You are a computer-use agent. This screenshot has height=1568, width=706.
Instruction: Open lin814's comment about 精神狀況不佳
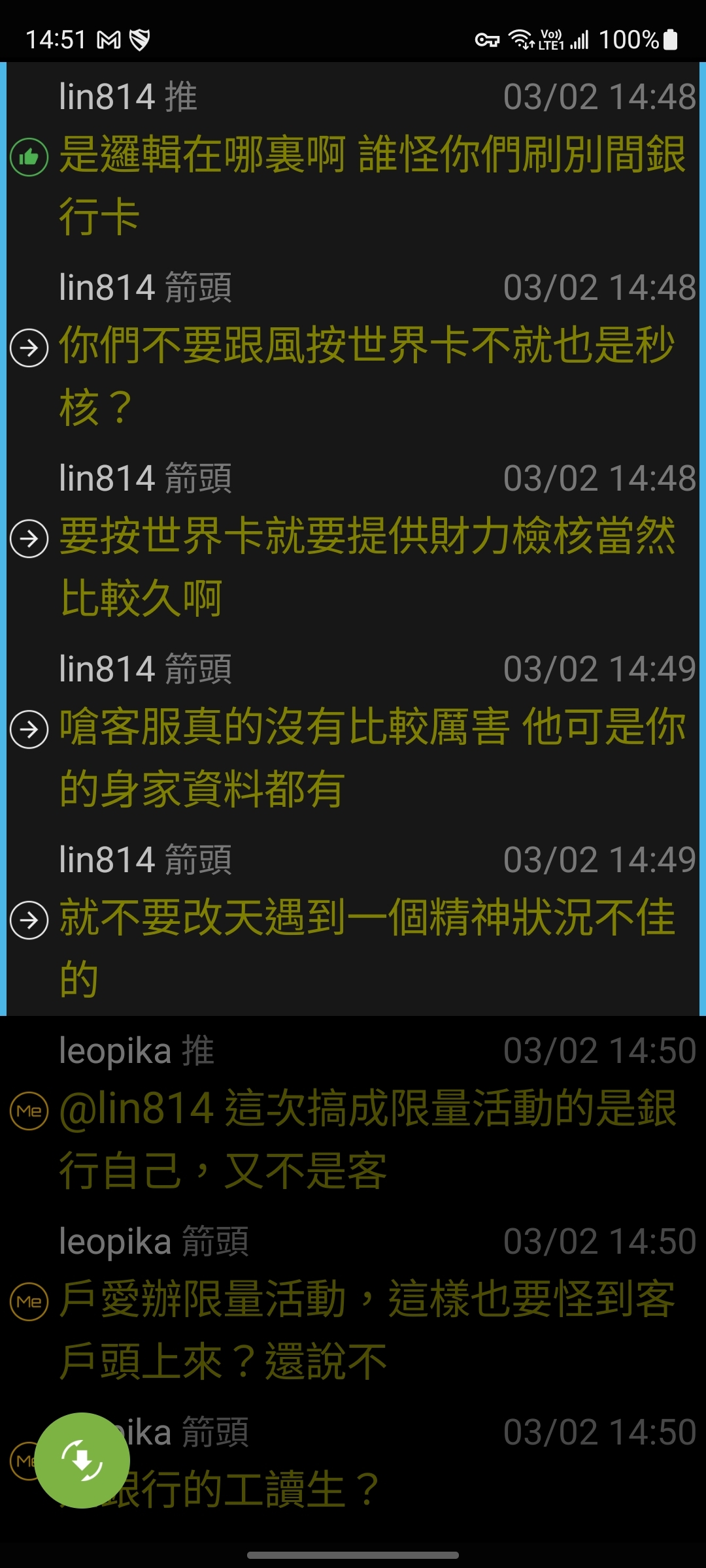point(353,921)
